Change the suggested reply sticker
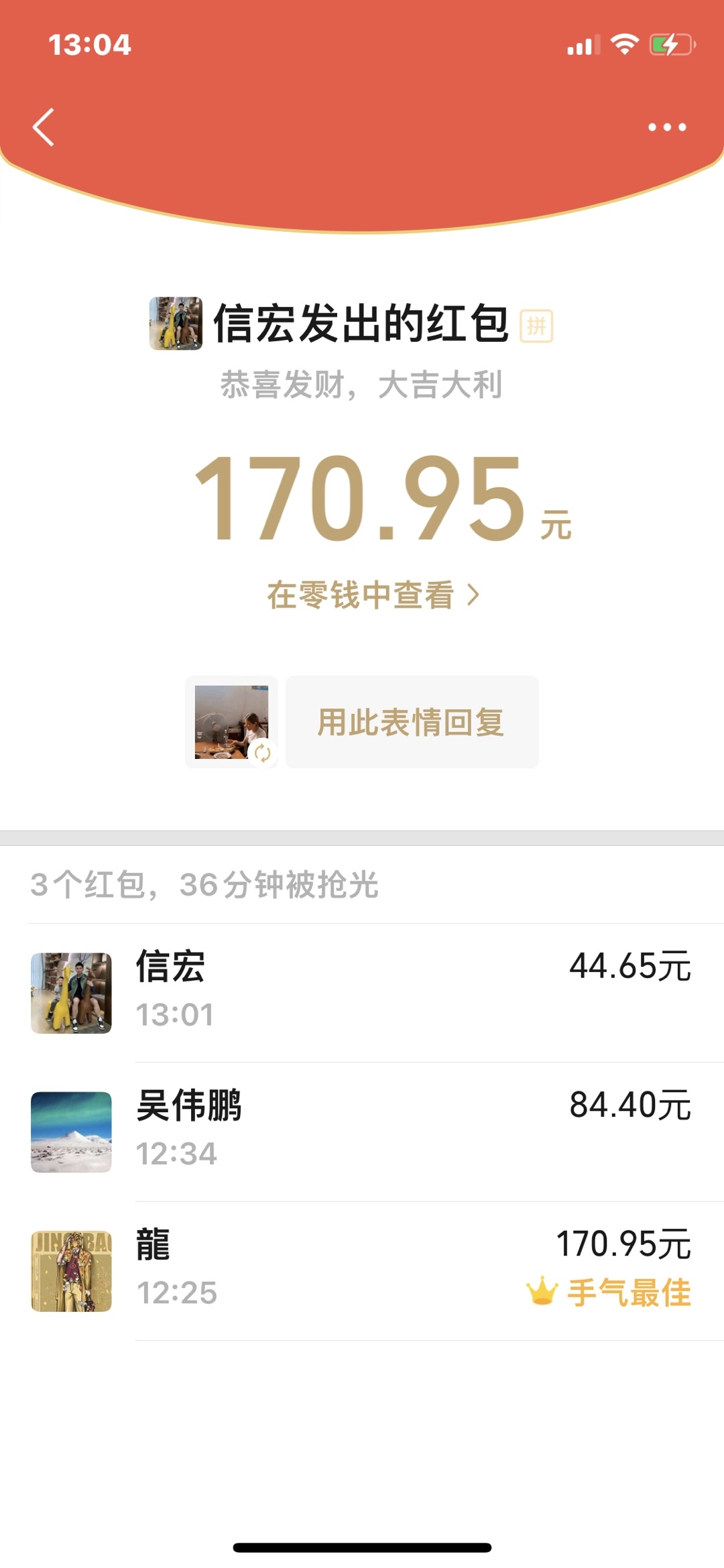This screenshot has height=1568, width=724. 262,753
